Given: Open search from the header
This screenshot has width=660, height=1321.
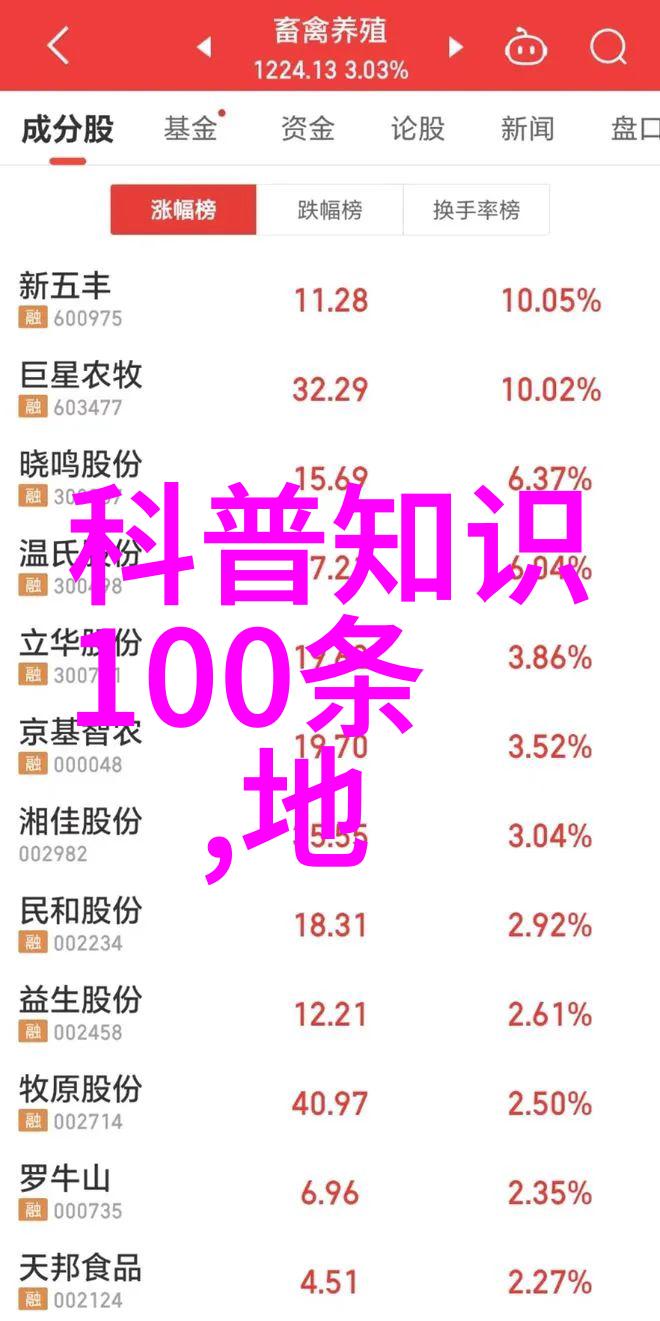Looking at the screenshot, I should coord(607,46).
